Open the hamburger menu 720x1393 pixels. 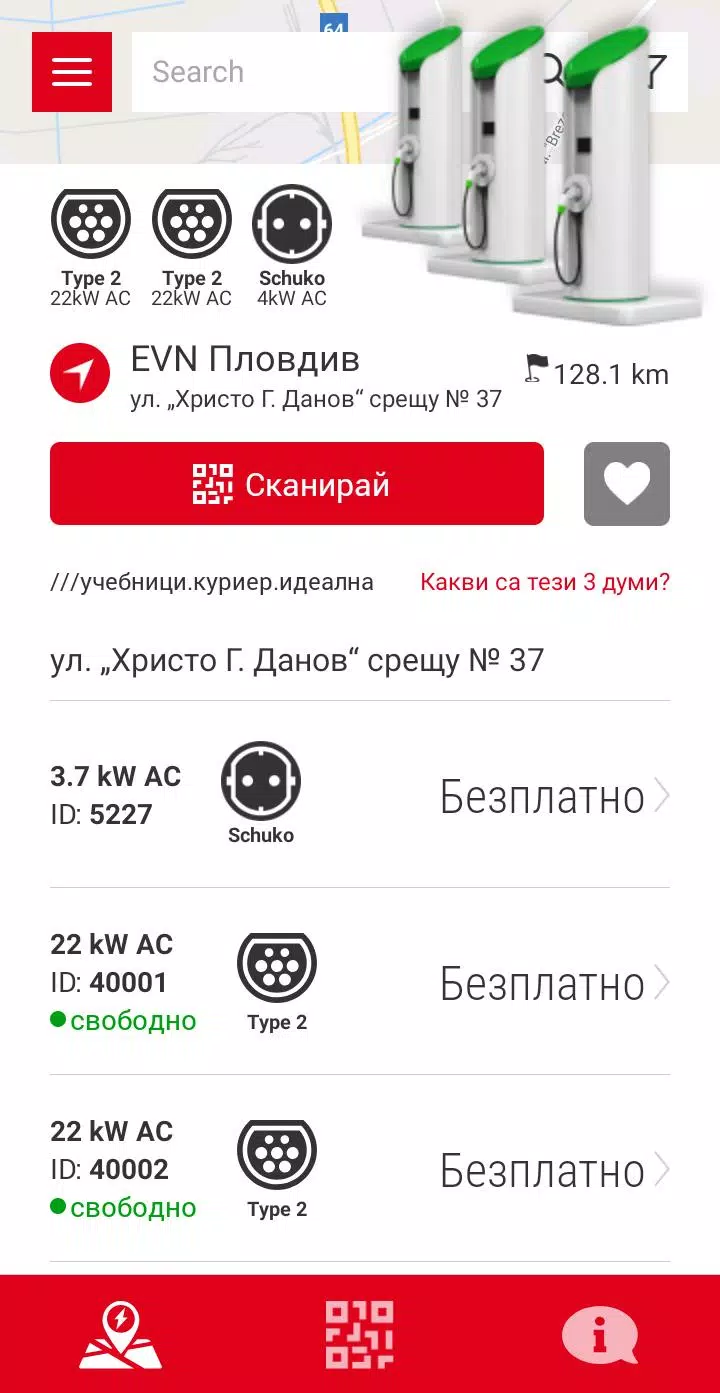[x=72, y=72]
